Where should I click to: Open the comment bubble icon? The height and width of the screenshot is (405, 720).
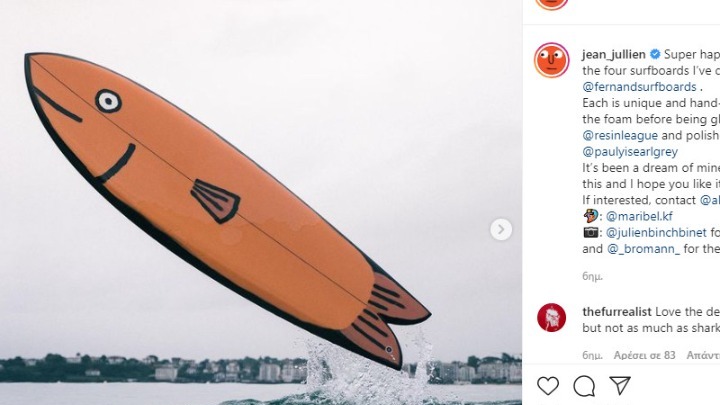584,385
